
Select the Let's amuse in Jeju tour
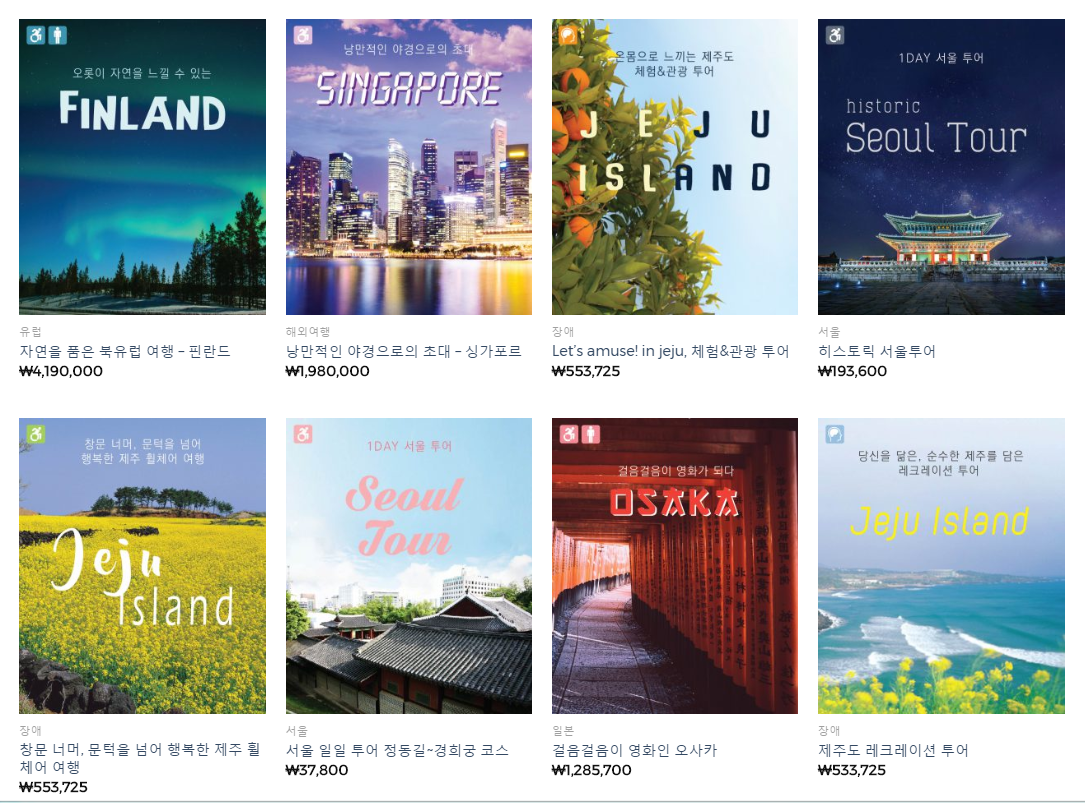tap(675, 167)
